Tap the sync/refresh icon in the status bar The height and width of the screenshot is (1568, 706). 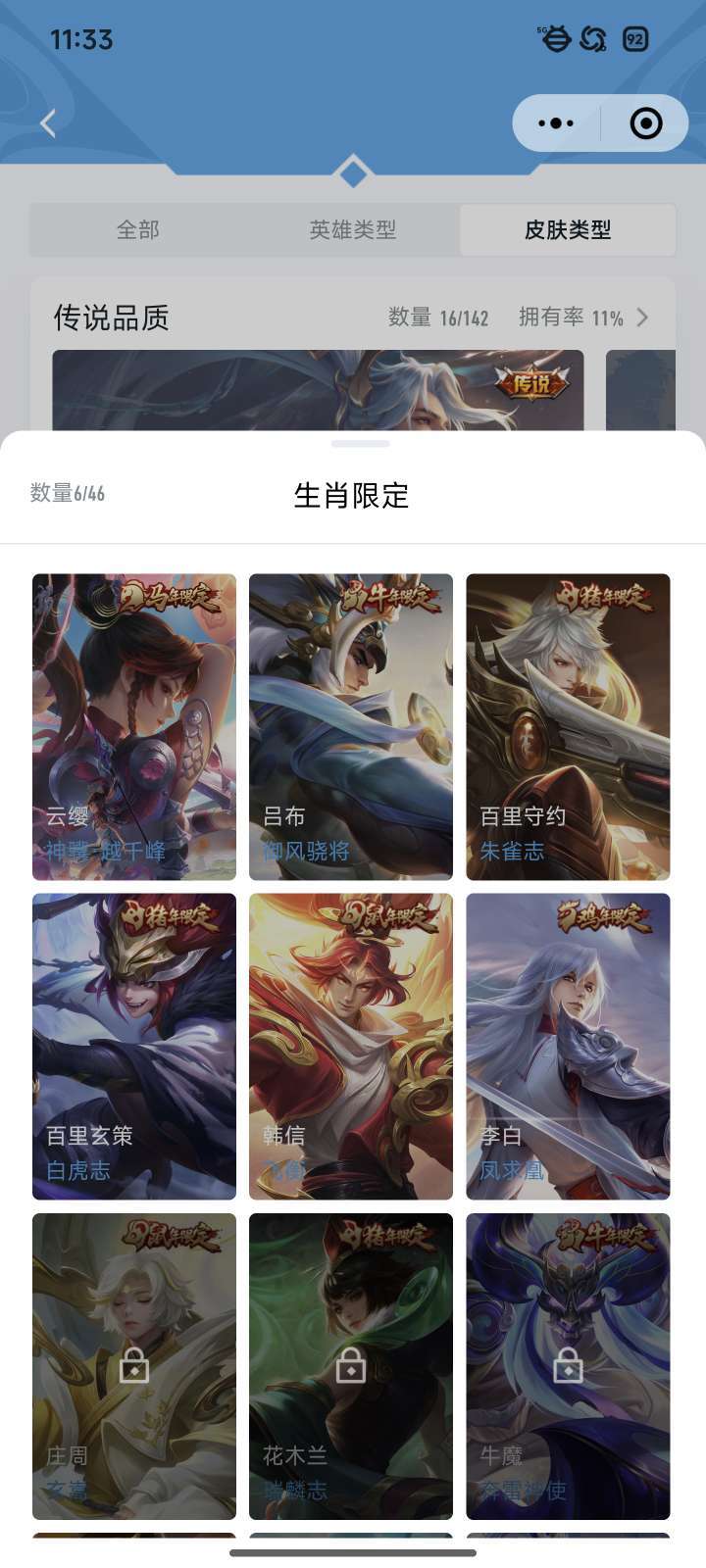(591, 38)
